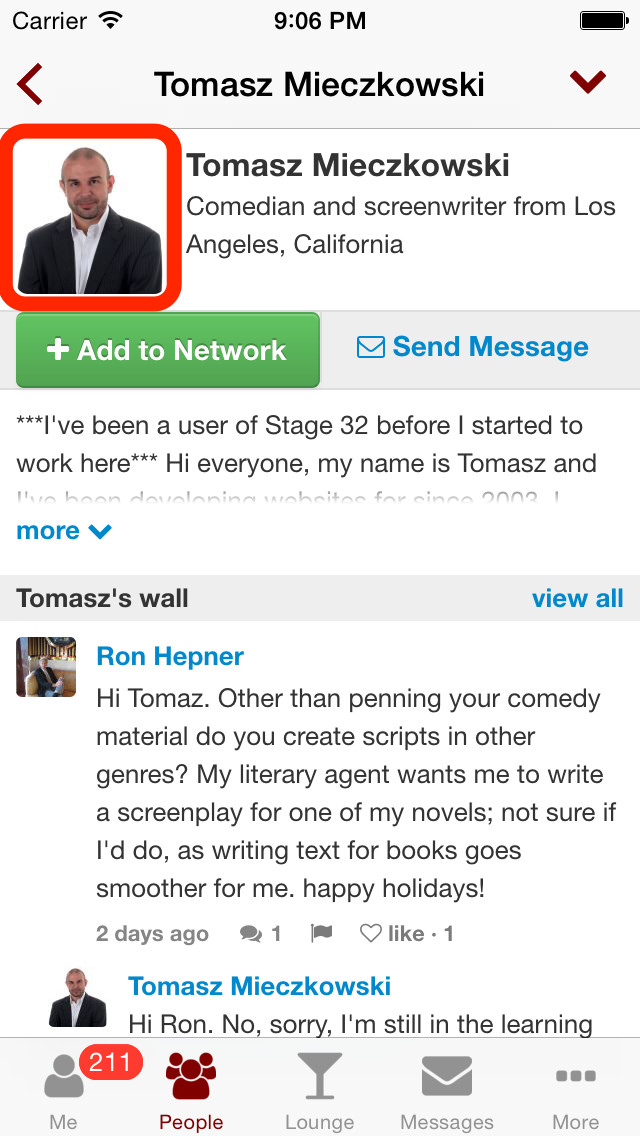Open the dropdown chevron in the header
The width and height of the screenshot is (640, 1136).
tap(588, 82)
